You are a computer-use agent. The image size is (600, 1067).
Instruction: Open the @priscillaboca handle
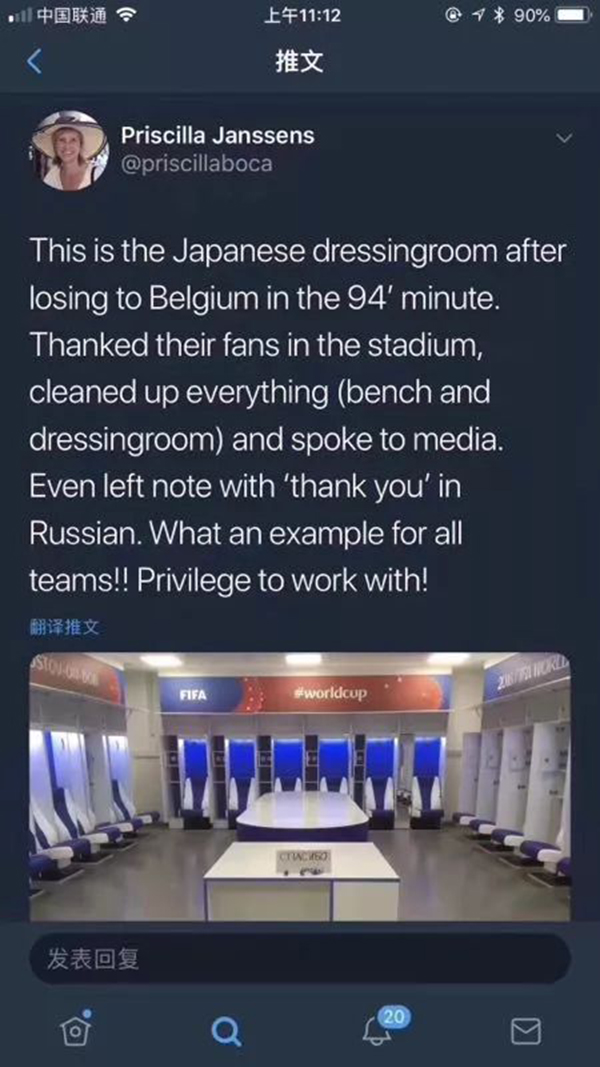point(196,164)
